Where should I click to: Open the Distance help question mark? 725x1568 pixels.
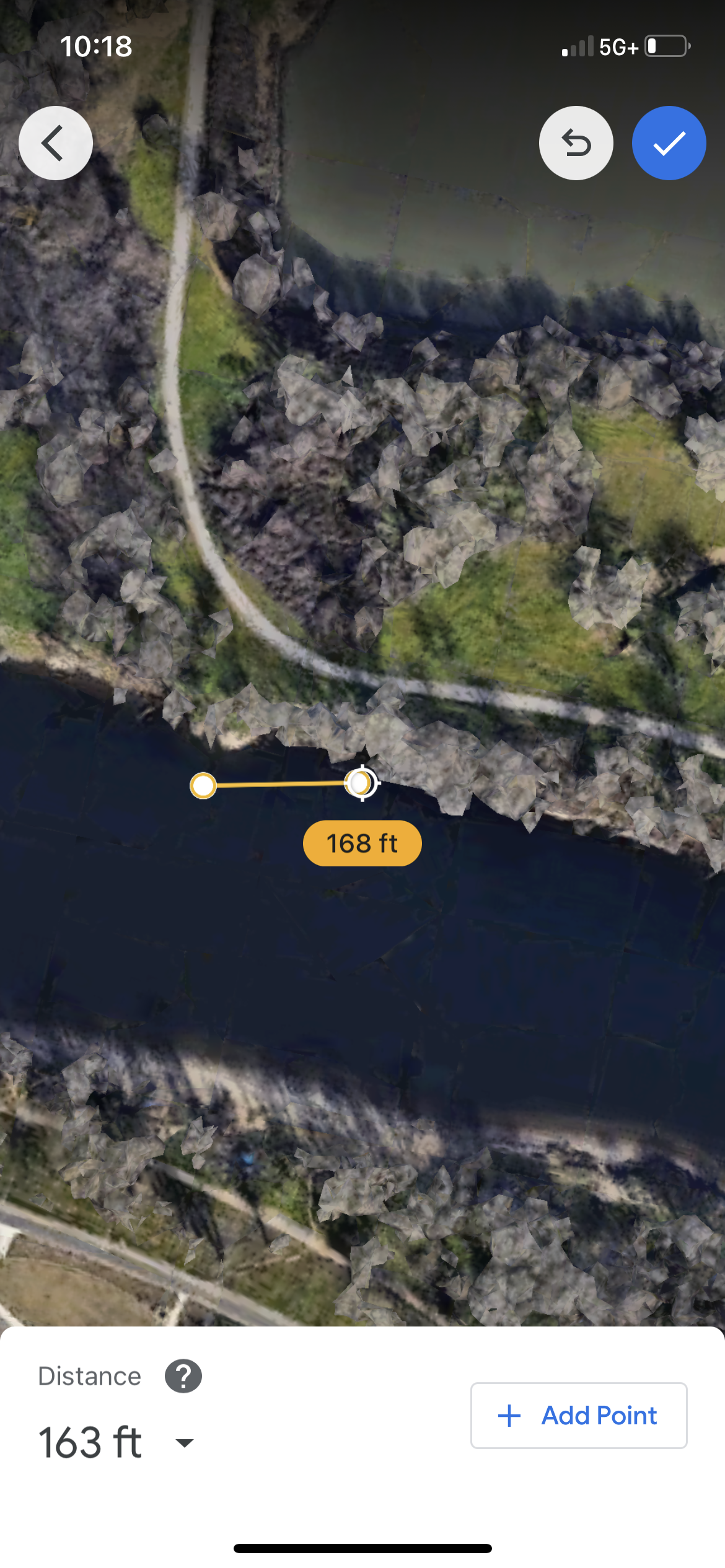tap(183, 1376)
